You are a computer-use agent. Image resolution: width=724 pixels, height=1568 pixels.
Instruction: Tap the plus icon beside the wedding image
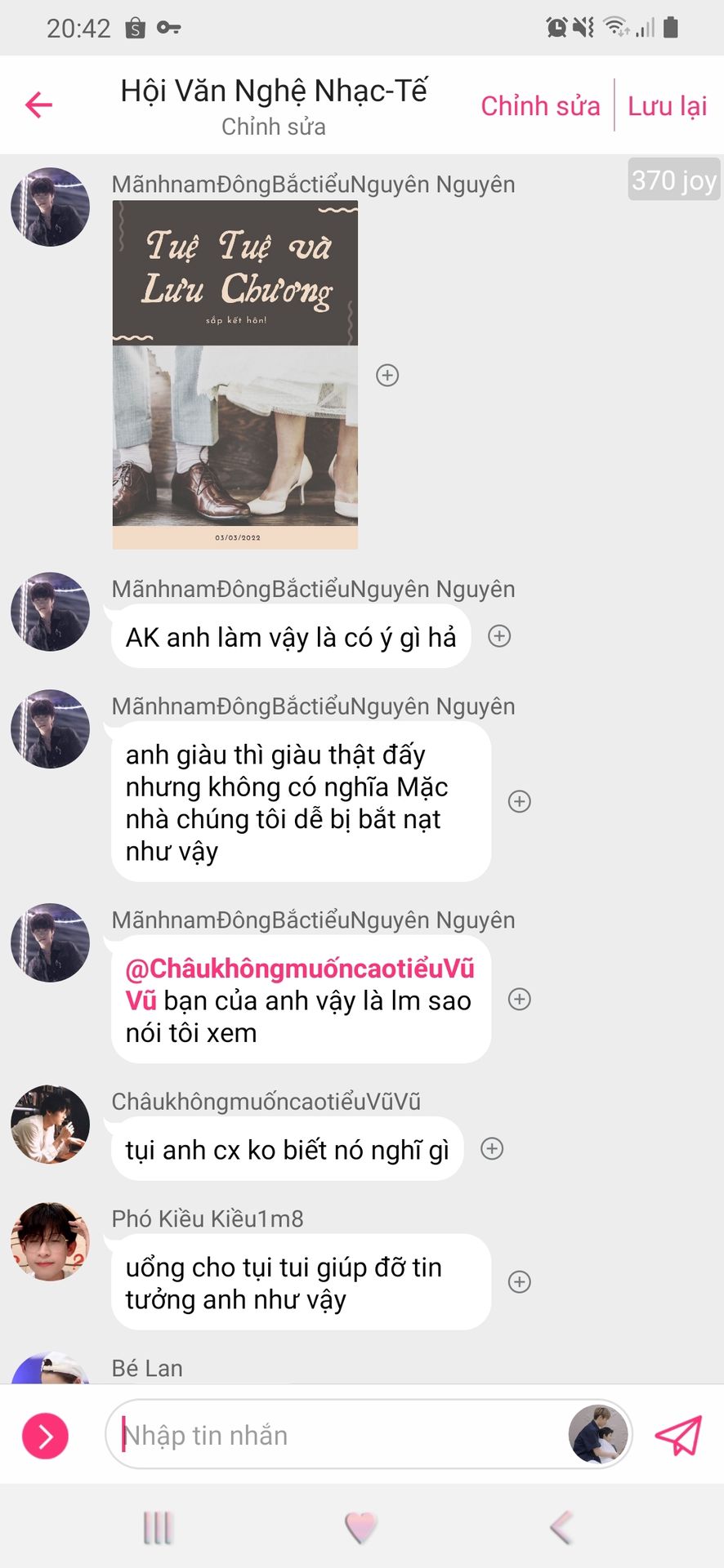pyautogui.click(x=387, y=376)
